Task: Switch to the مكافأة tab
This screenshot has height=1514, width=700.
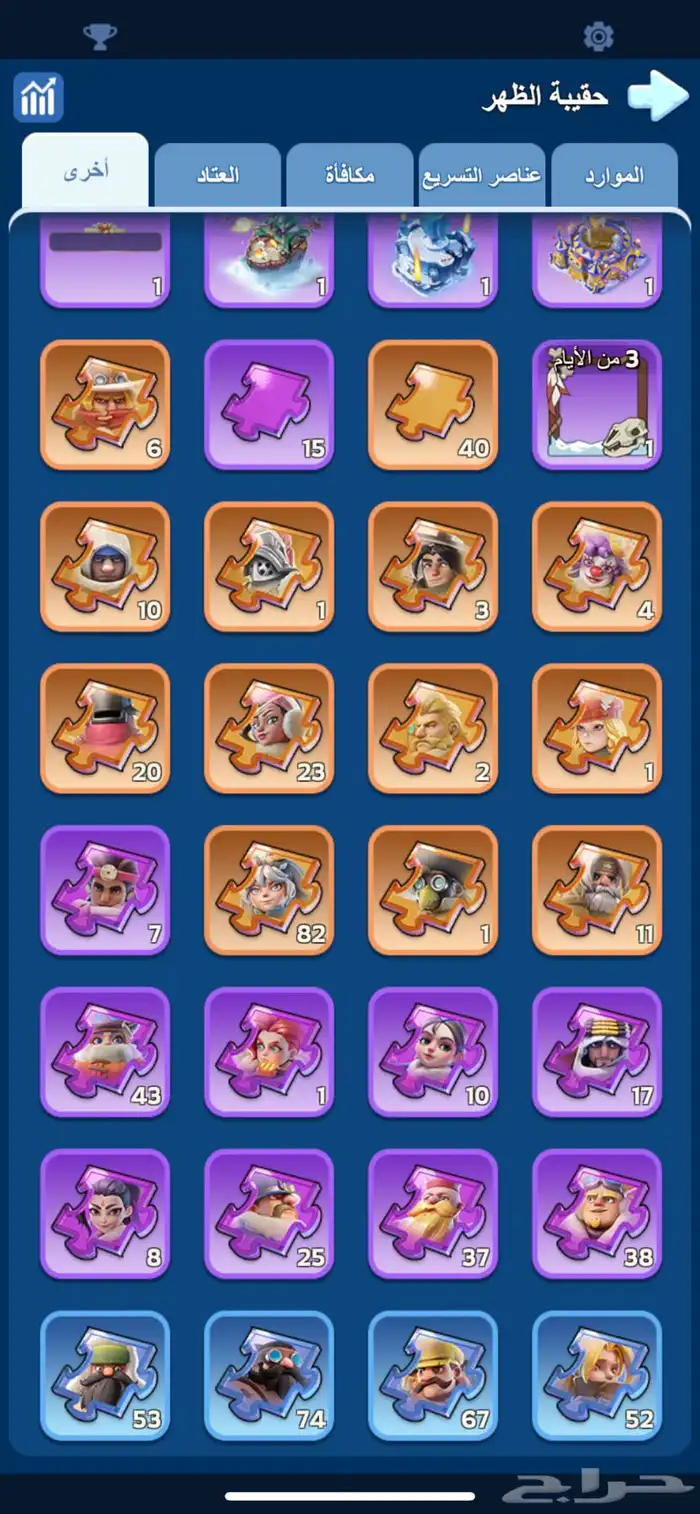Action: pos(350,175)
